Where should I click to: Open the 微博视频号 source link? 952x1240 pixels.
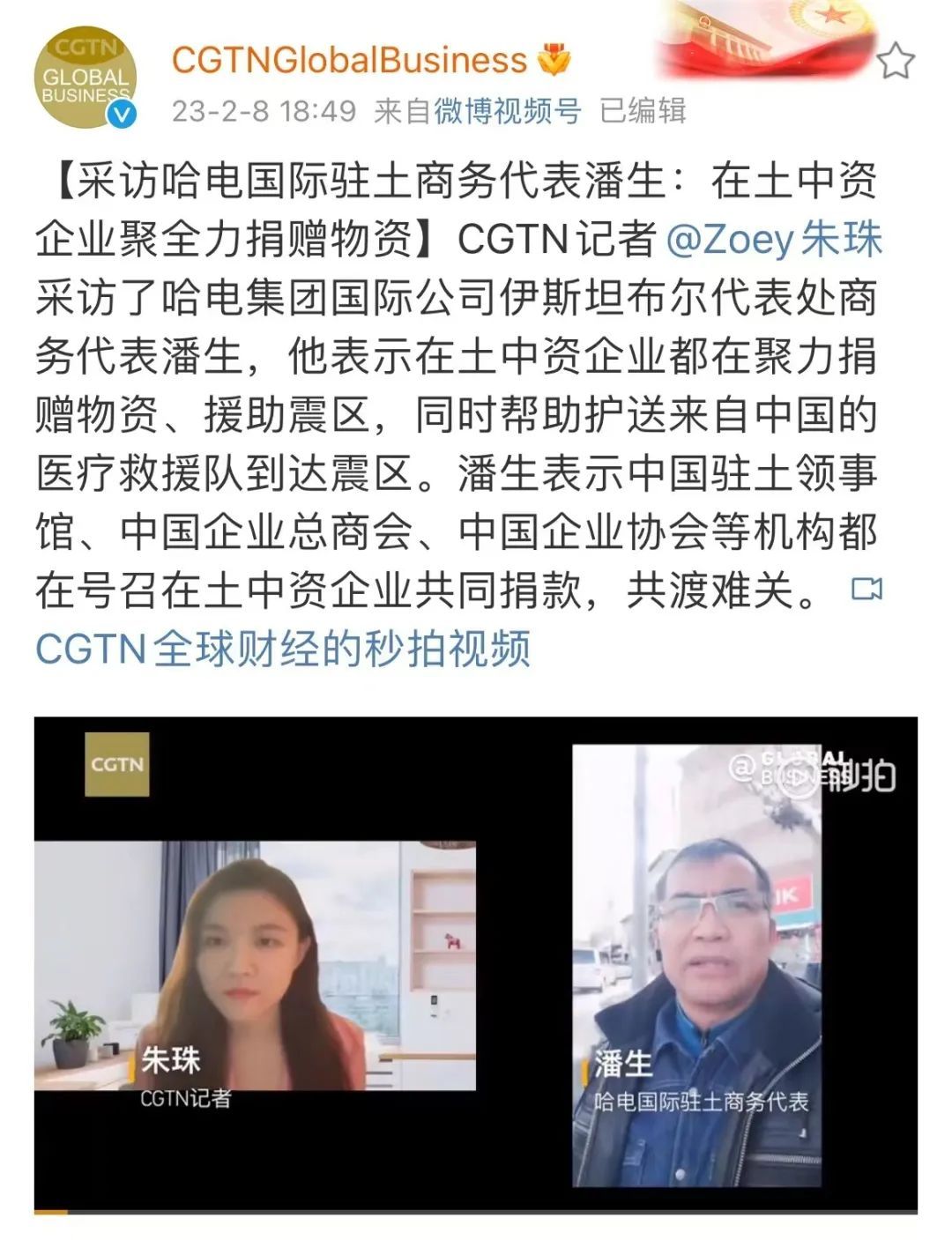(x=508, y=111)
